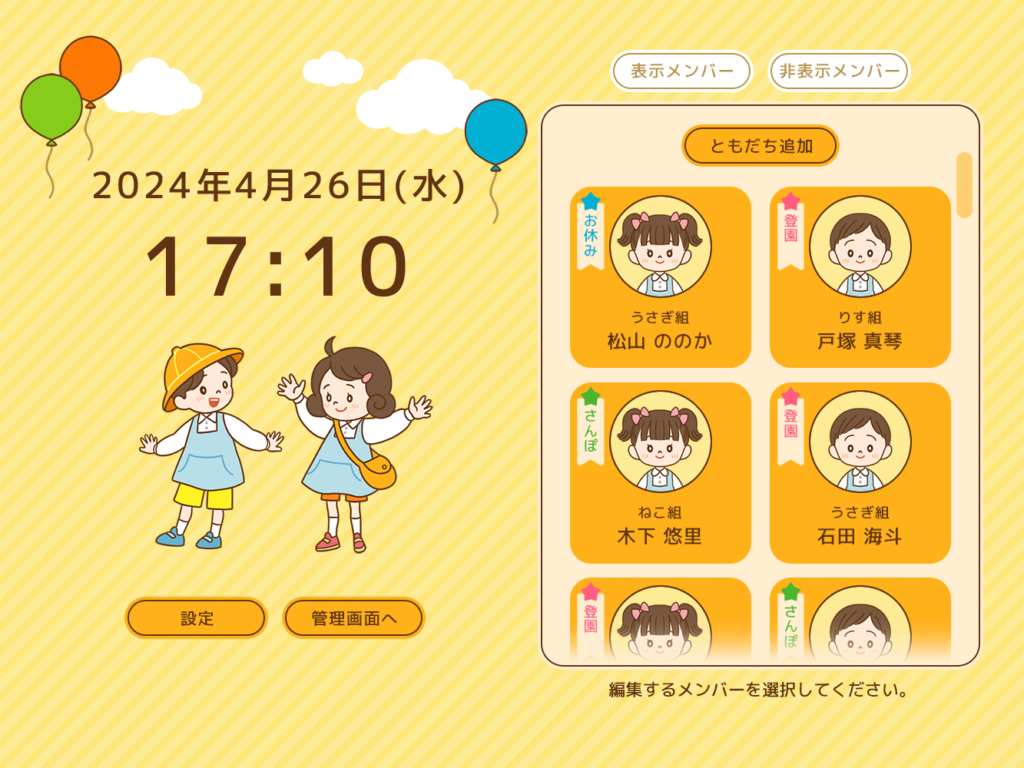Select member 松山 ののか
The image size is (1024, 768).
coord(660,277)
